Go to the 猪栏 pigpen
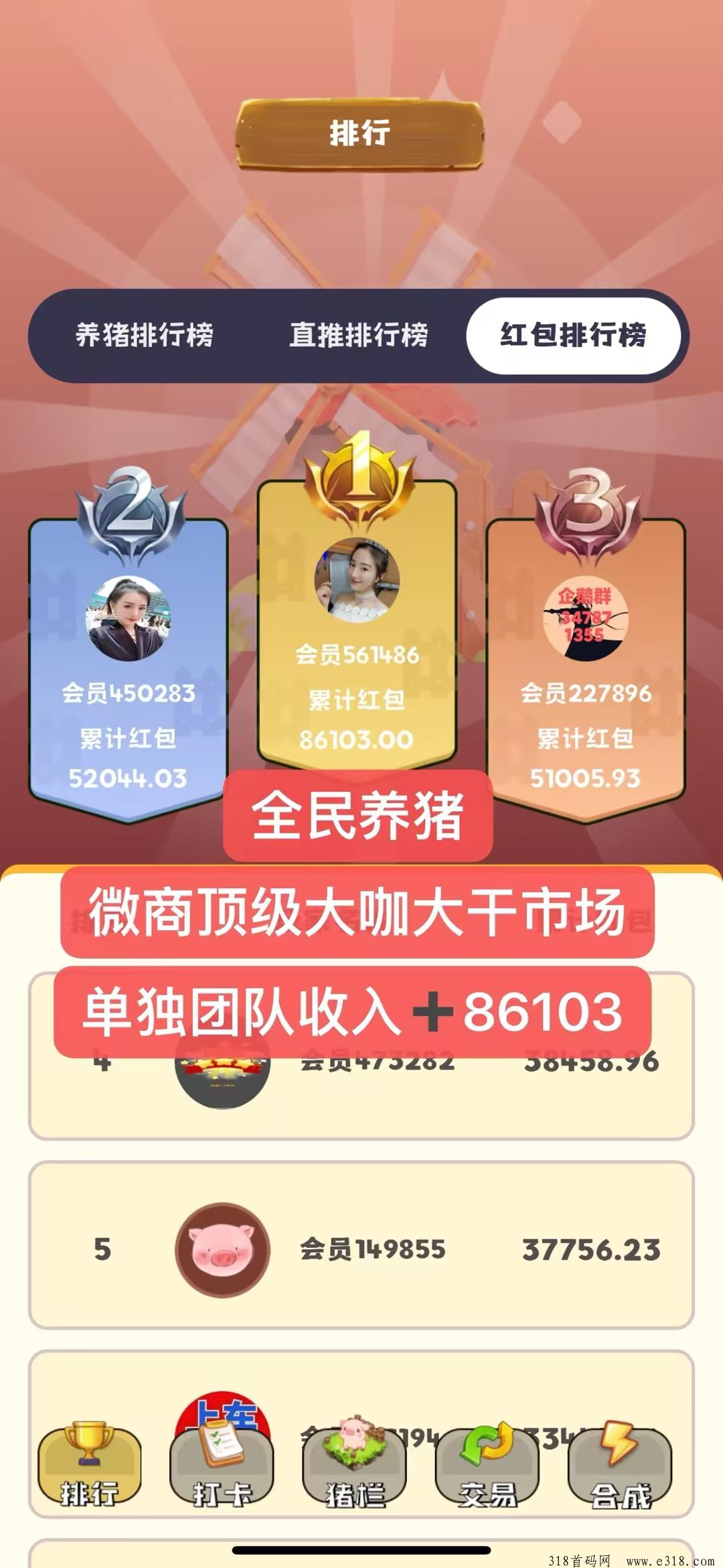This screenshot has width=723, height=1568. tap(355, 1464)
